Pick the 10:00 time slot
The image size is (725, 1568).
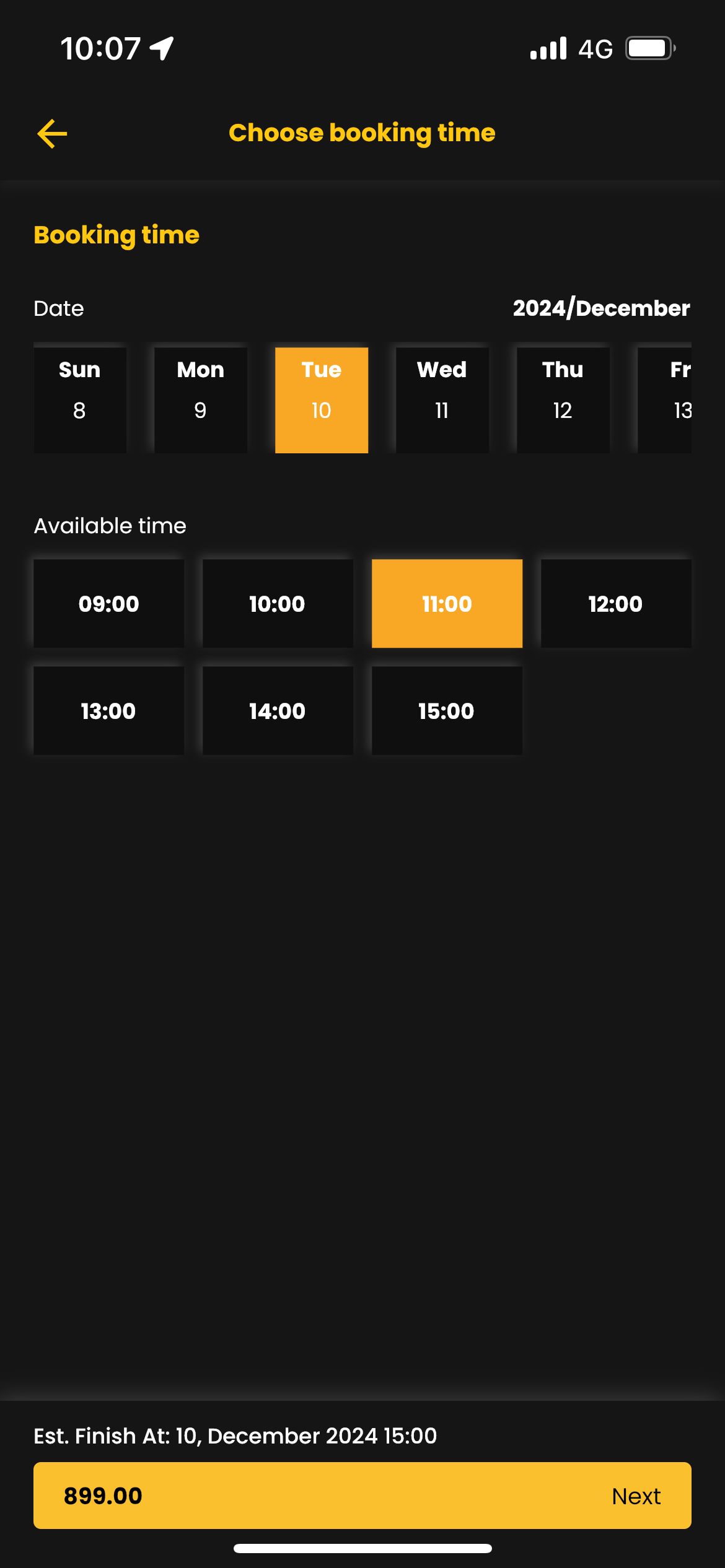tap(278, 604)
